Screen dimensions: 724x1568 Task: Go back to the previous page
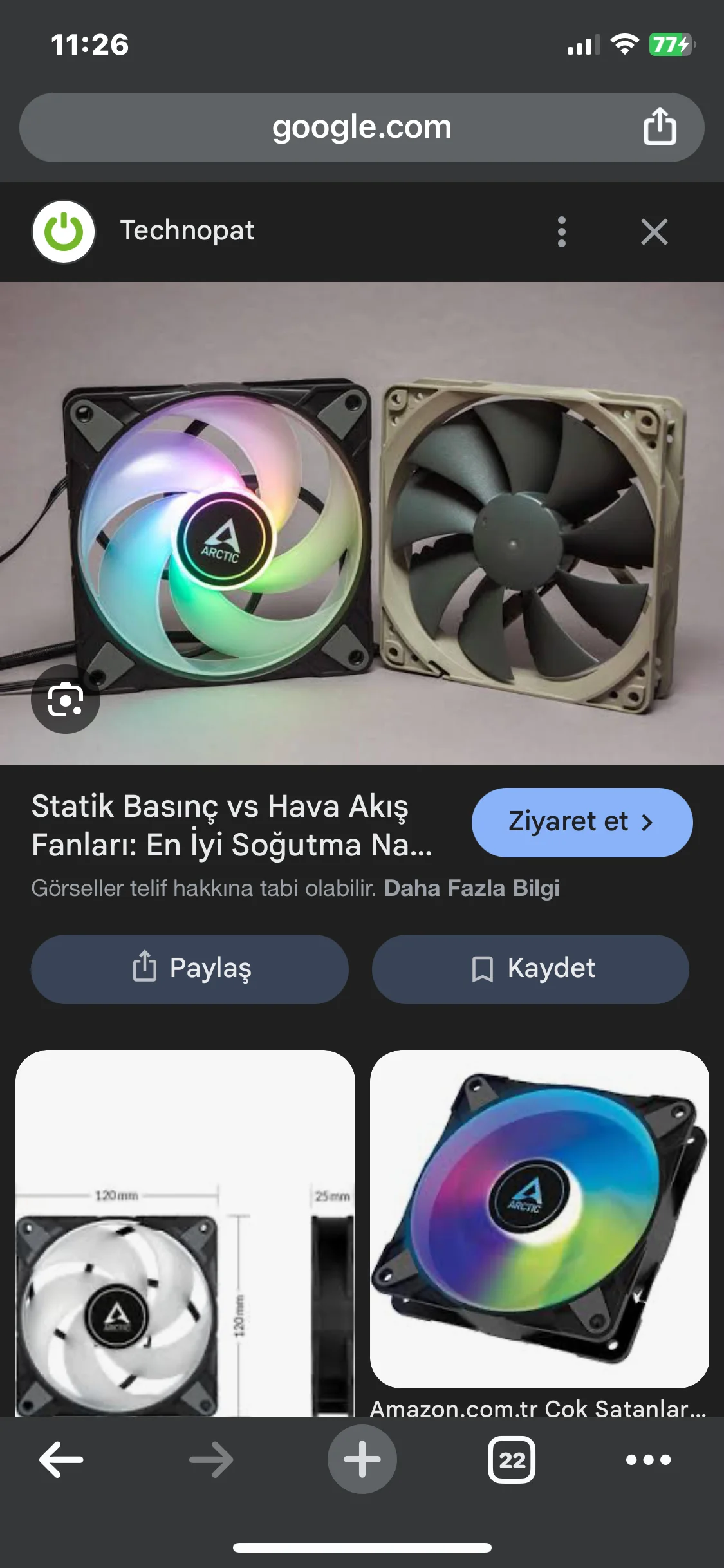[61, 1459]
